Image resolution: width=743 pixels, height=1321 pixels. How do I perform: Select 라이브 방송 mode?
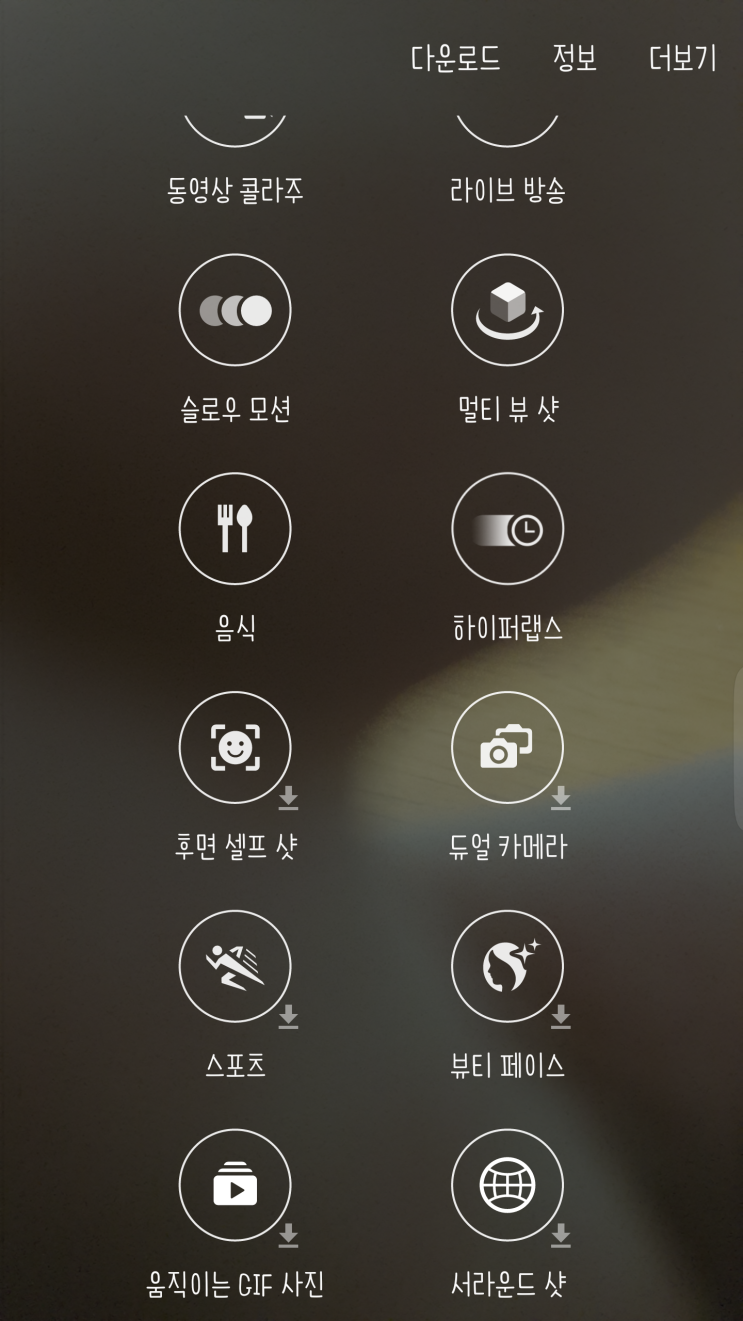(x=507, y=188)
